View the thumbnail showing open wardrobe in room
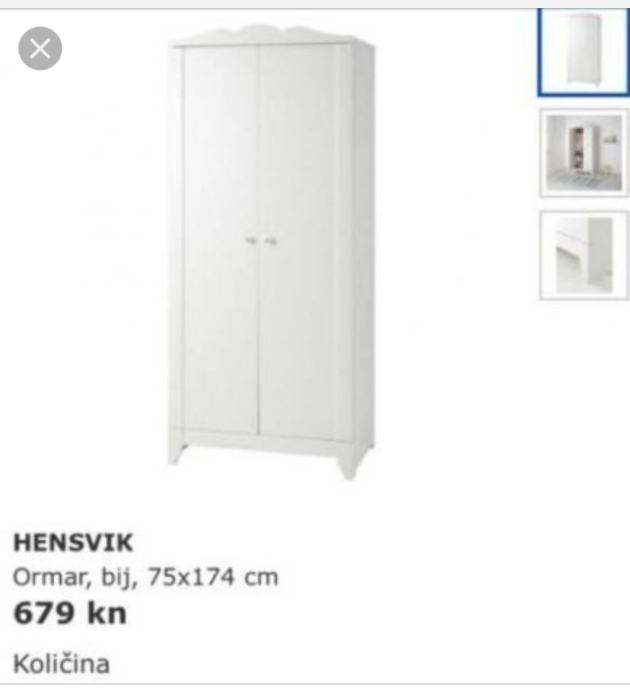Image resolution: width=630 pixels, height=689 pixels. pos(584,153)
